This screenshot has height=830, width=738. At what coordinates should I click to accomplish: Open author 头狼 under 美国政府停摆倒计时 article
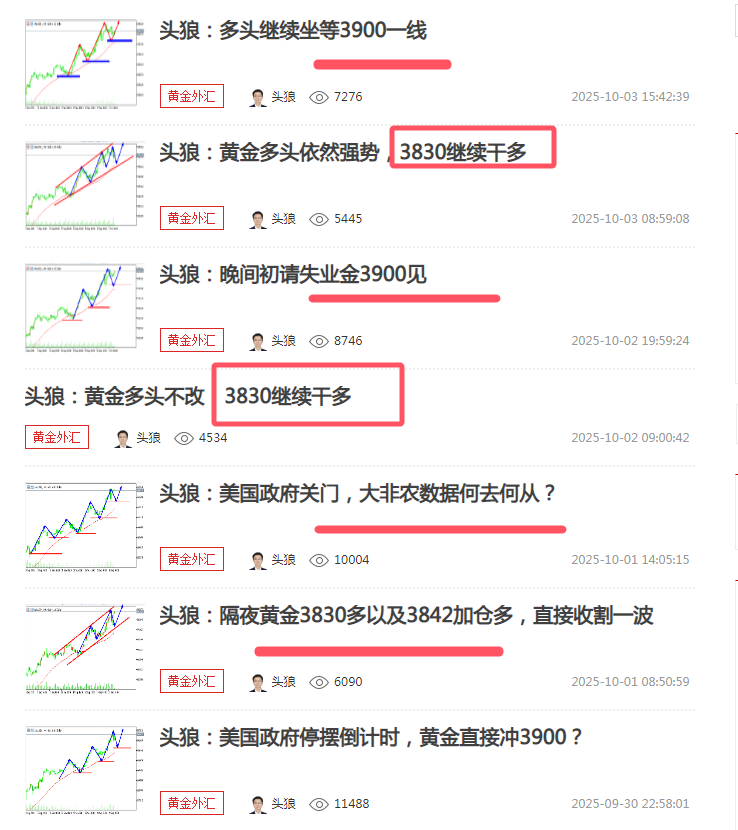tap(273, 804)
